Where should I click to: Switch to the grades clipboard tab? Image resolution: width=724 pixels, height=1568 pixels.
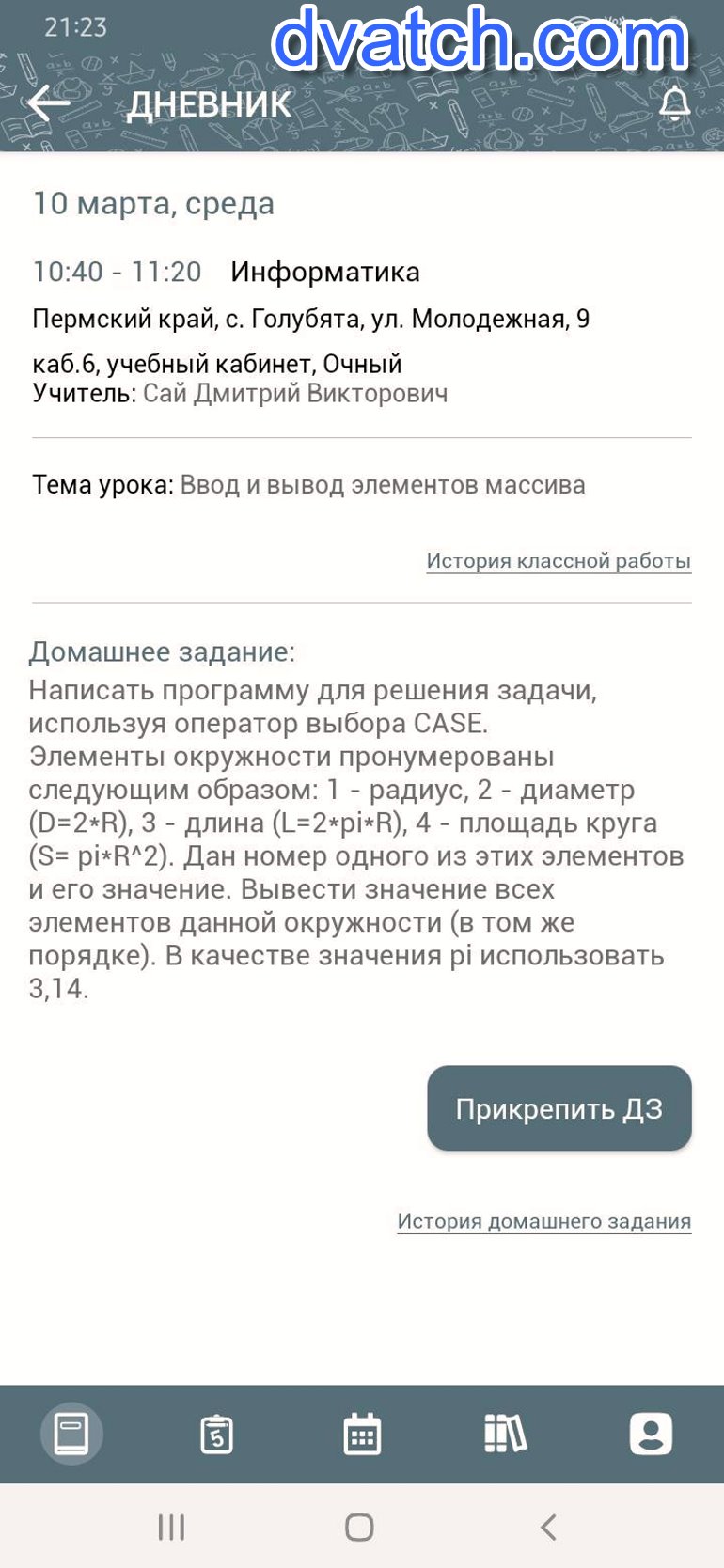tap(217, 1435)
